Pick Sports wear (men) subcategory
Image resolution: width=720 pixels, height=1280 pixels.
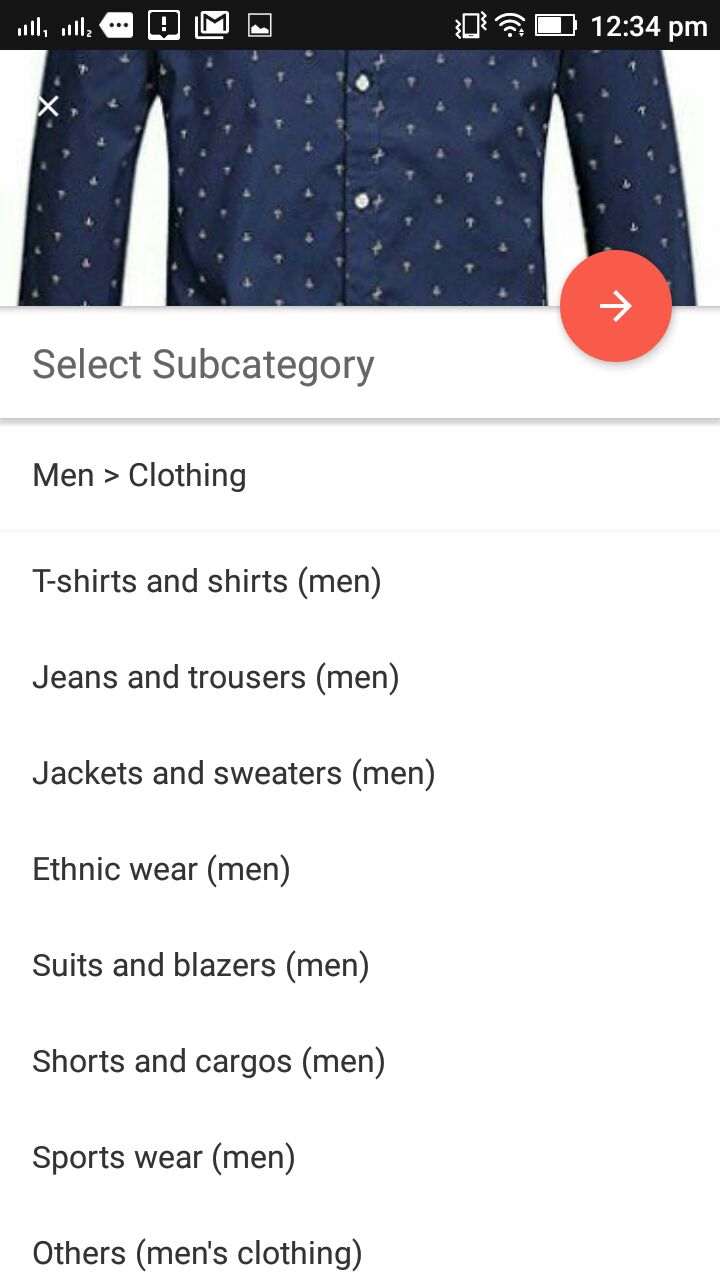coord(164,1157)
